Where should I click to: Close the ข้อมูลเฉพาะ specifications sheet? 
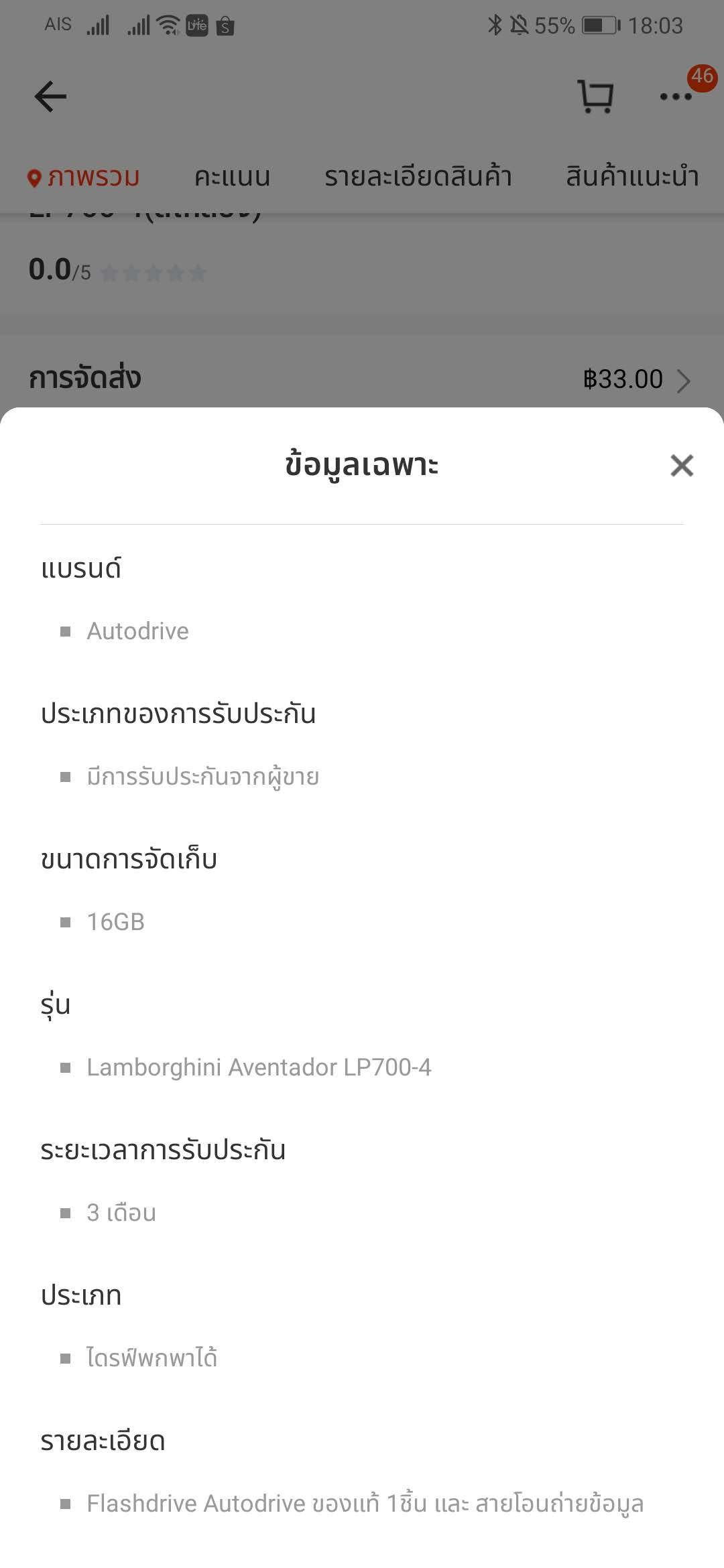682,465
